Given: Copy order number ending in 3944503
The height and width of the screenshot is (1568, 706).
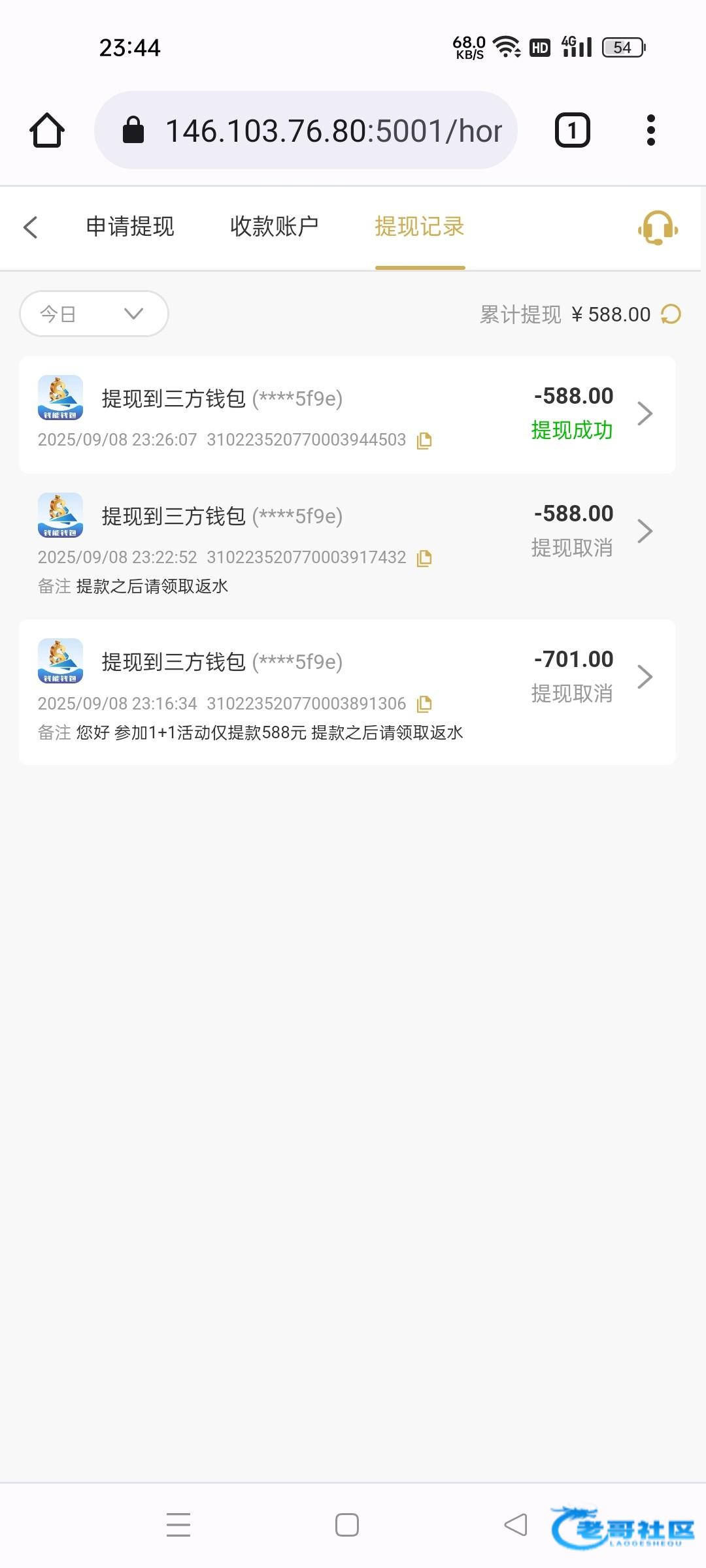Looking at the screenshot, I should (x=424, y=440).
